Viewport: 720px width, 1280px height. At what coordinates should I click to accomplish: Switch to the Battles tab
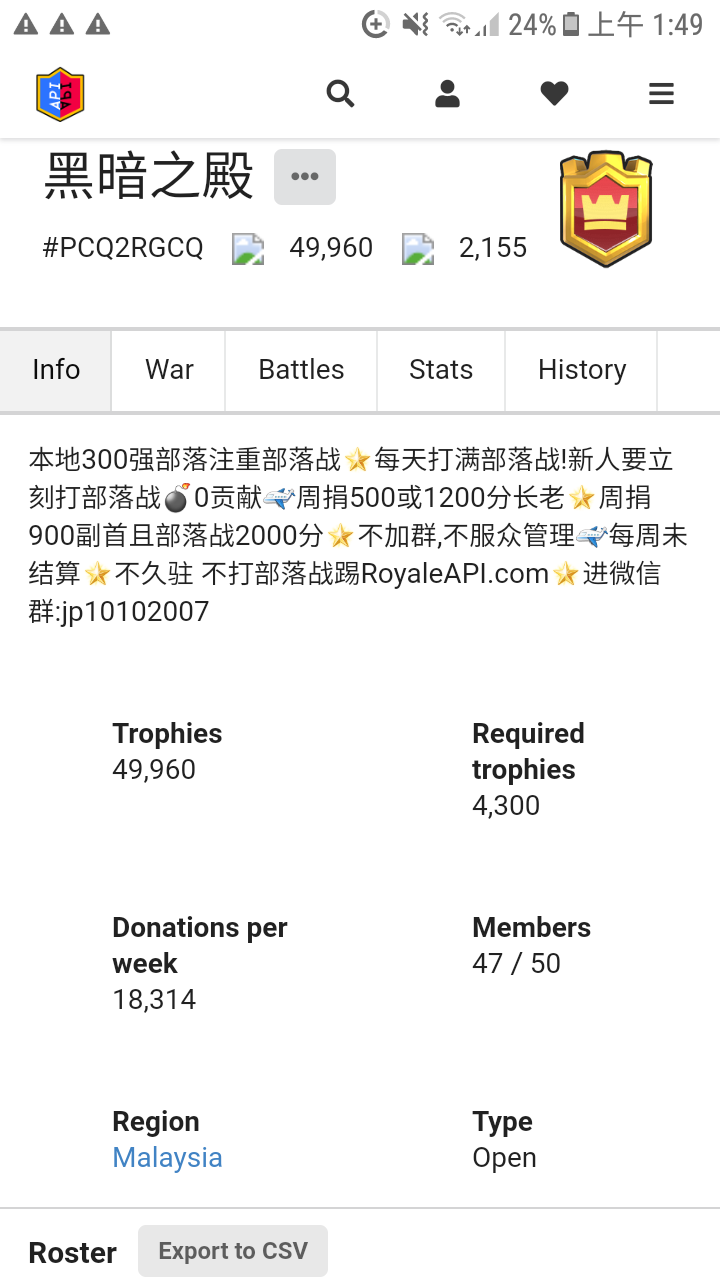[301, 370]
